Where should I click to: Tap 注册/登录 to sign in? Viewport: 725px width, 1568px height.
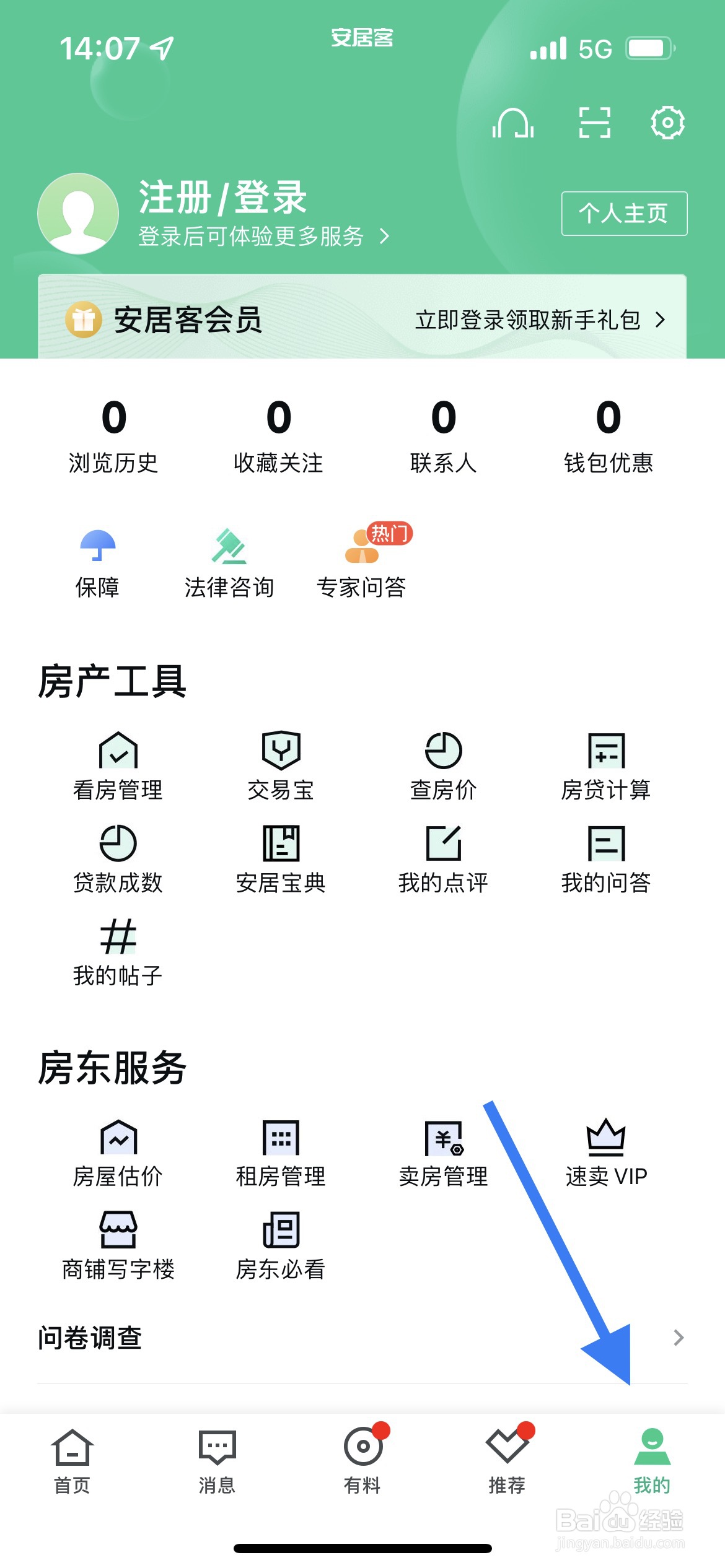222,198
